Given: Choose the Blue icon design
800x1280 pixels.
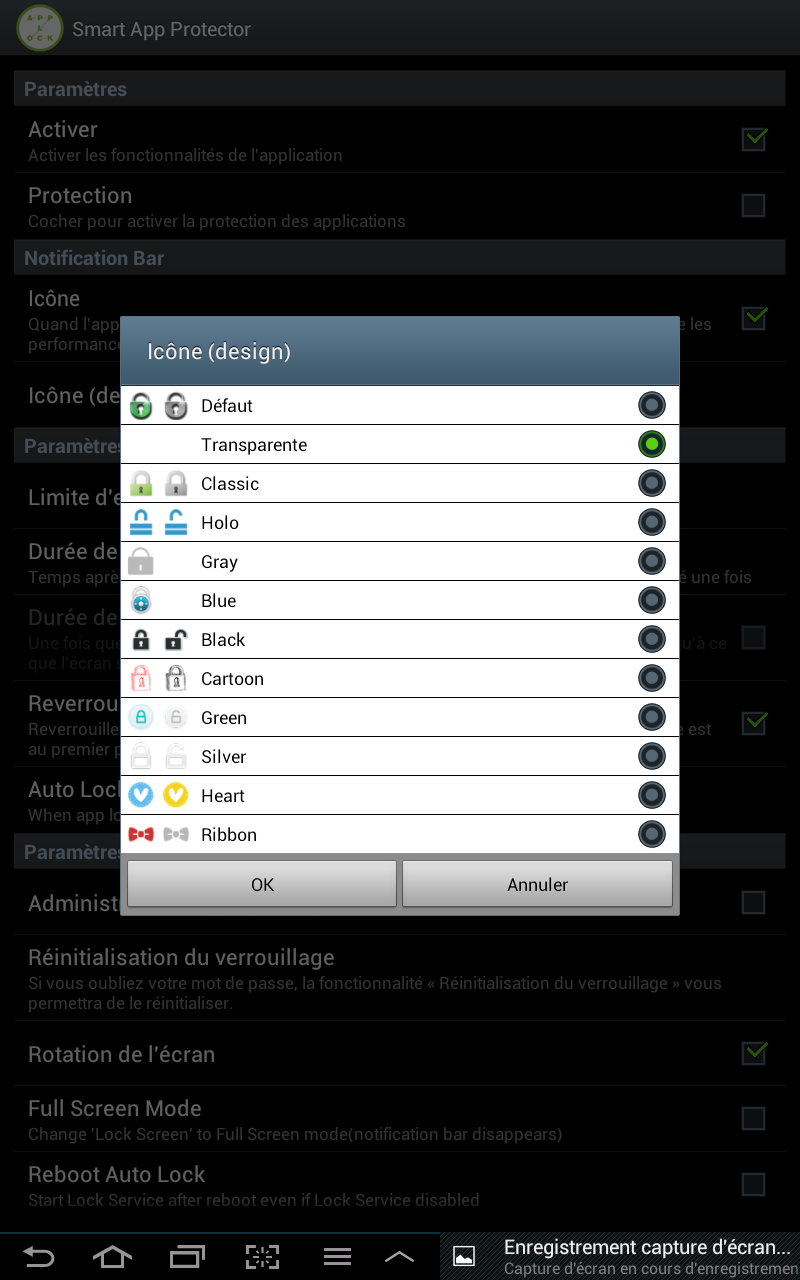Looking at the screenshot, I should click(400, 600).
